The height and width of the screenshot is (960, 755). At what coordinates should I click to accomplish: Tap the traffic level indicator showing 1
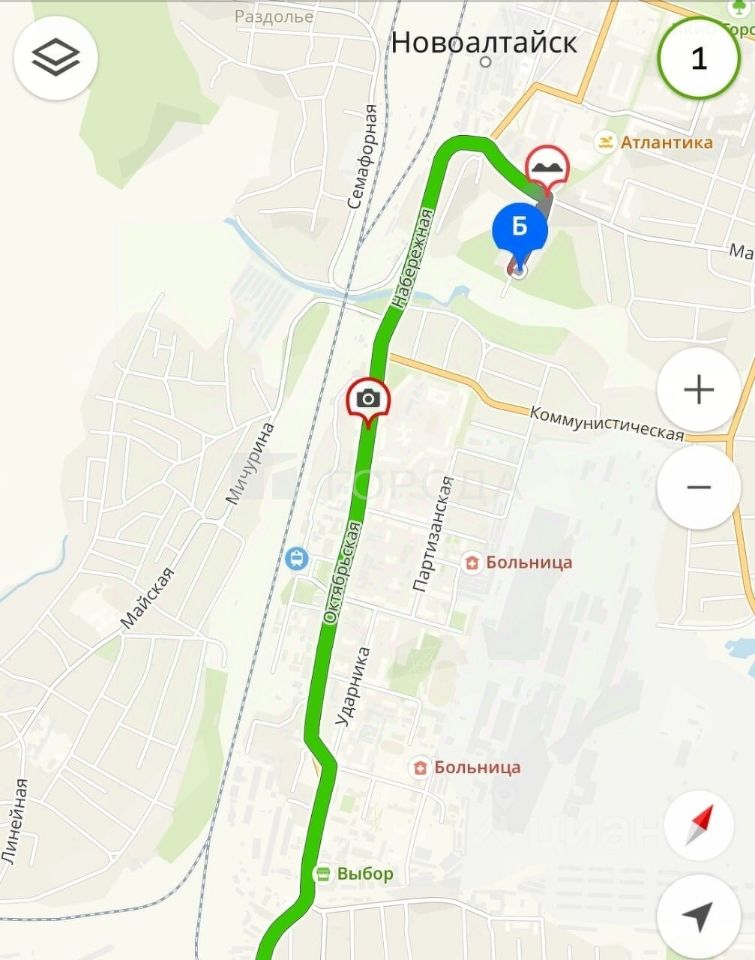pos(699,58)
